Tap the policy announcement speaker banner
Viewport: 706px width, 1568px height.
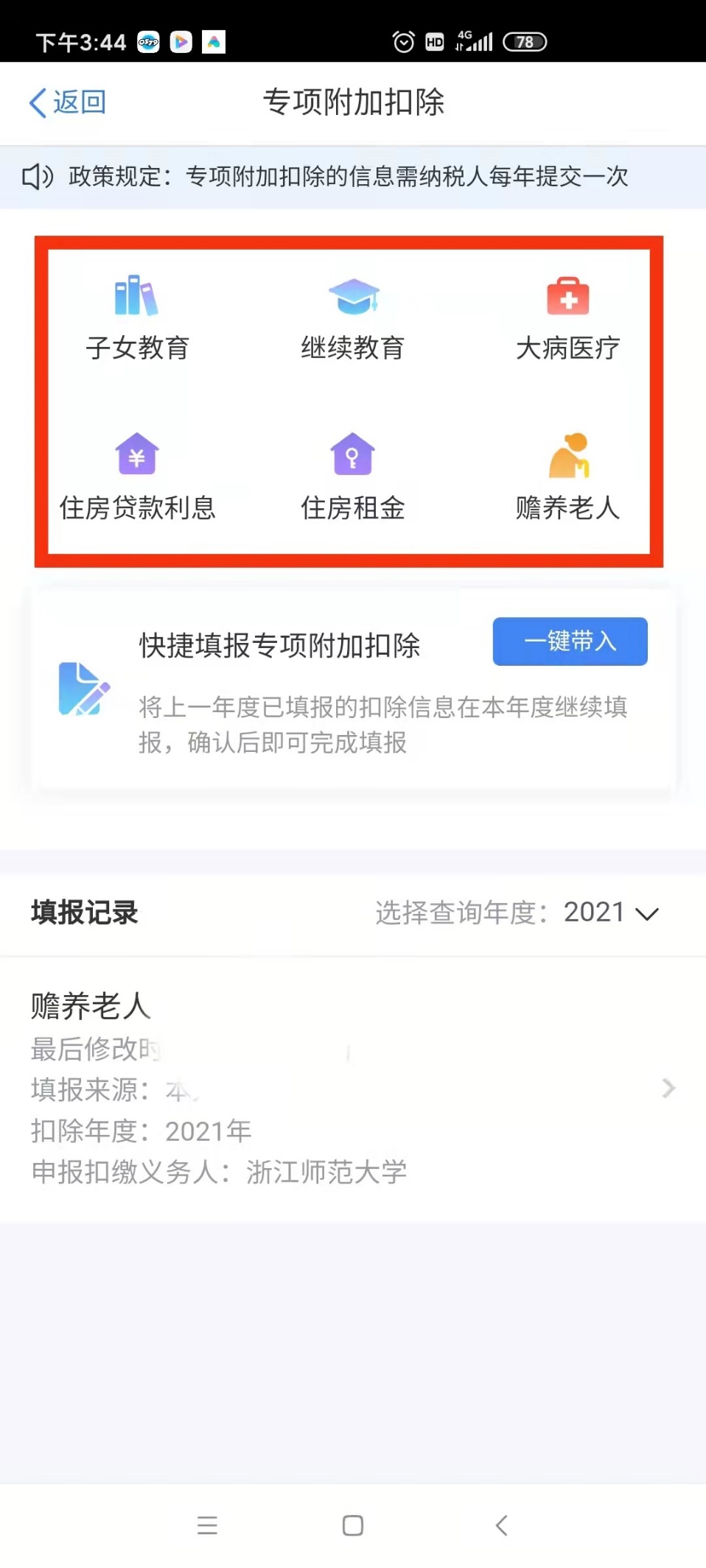pos(352,177)
